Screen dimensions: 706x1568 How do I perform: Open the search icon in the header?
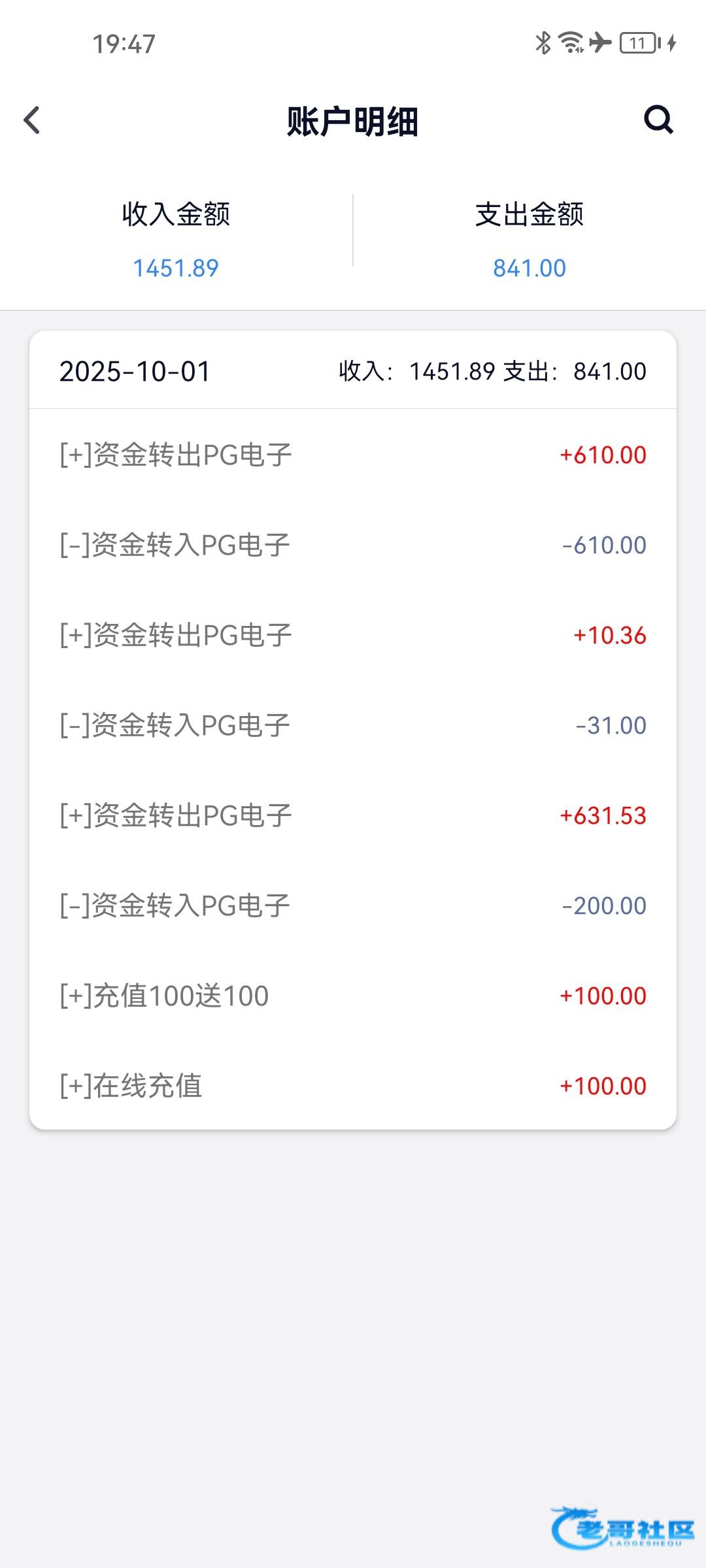658,120
